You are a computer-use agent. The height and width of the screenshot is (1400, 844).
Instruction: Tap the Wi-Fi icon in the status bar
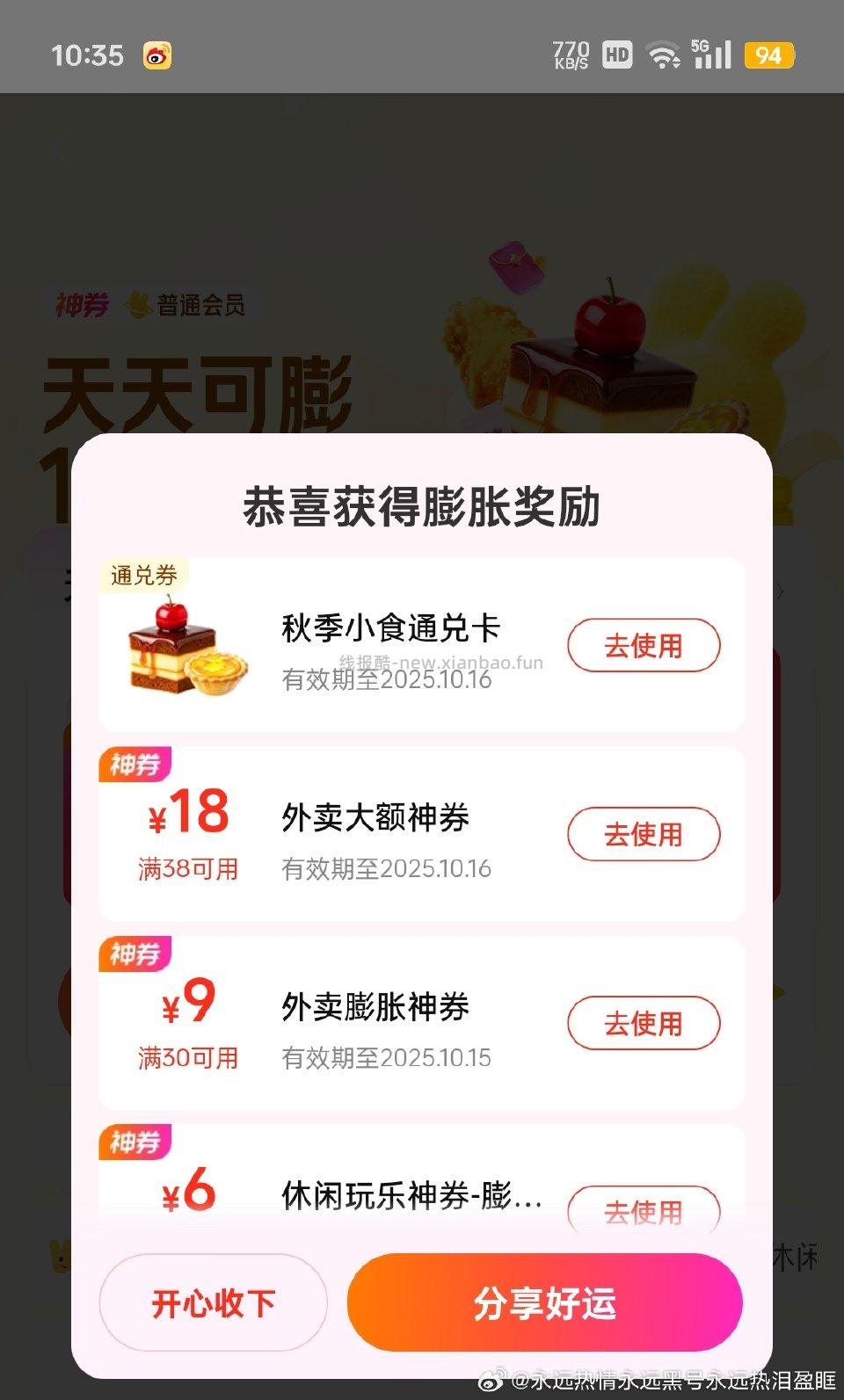(664, 54)
